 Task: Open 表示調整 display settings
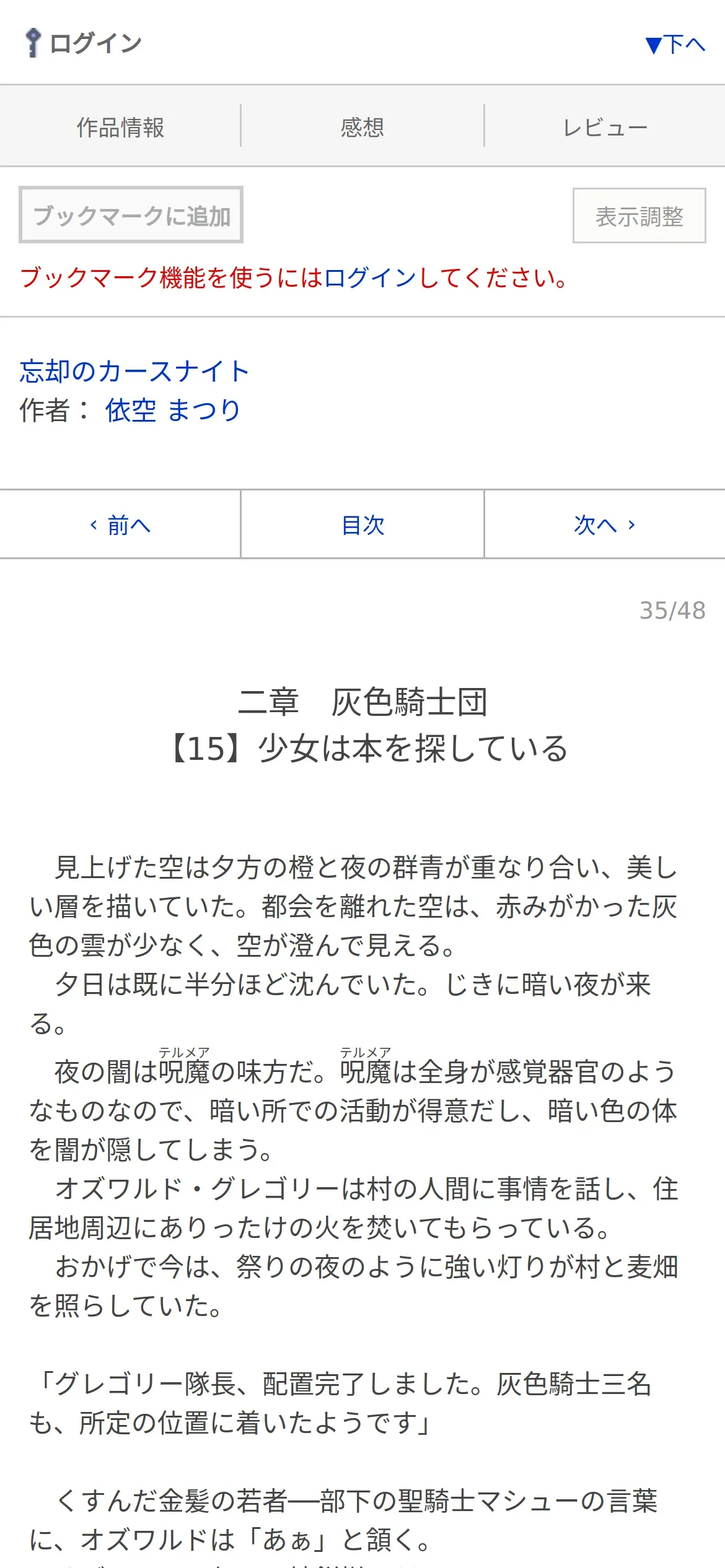pyautogui.click(x=639, y=216)
